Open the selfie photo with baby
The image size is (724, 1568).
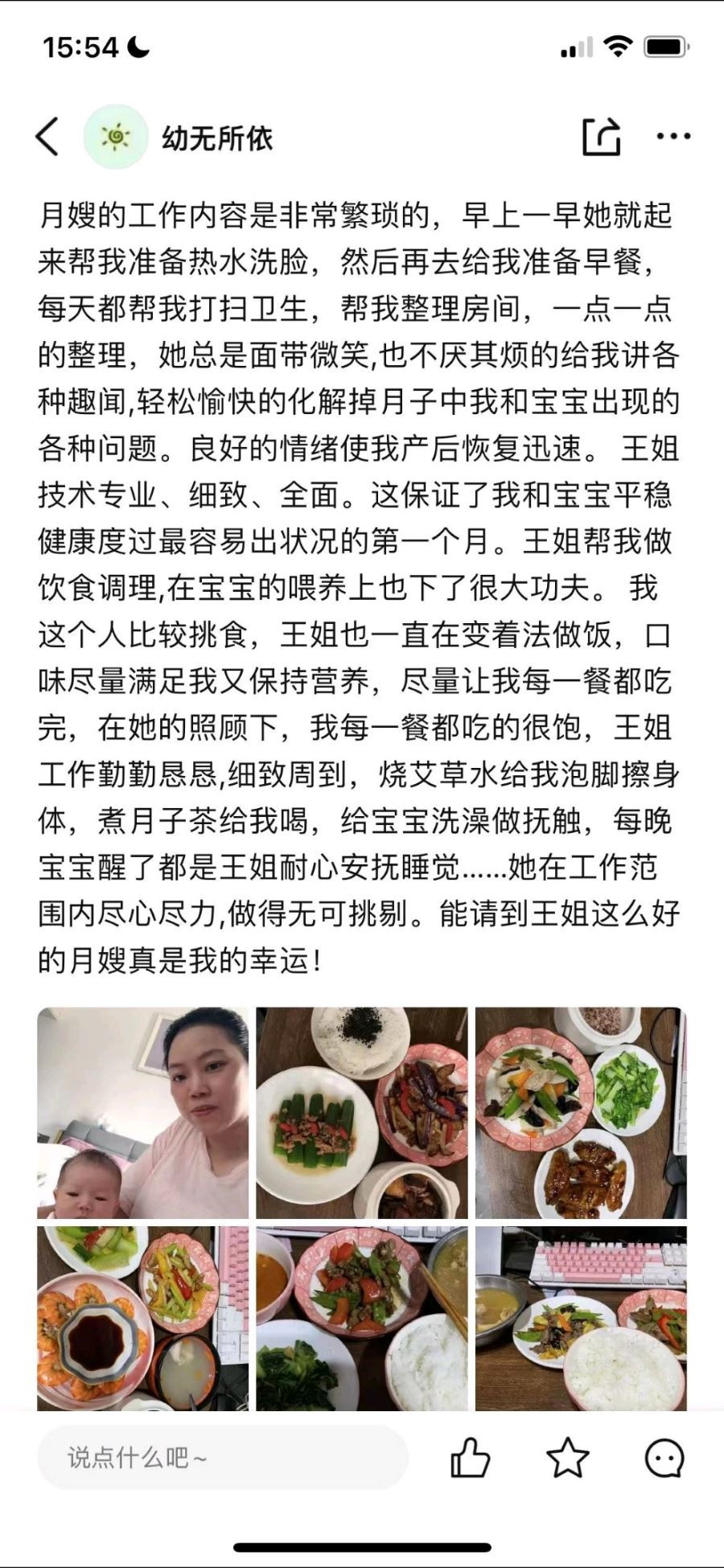click(x=143, y=1113)
